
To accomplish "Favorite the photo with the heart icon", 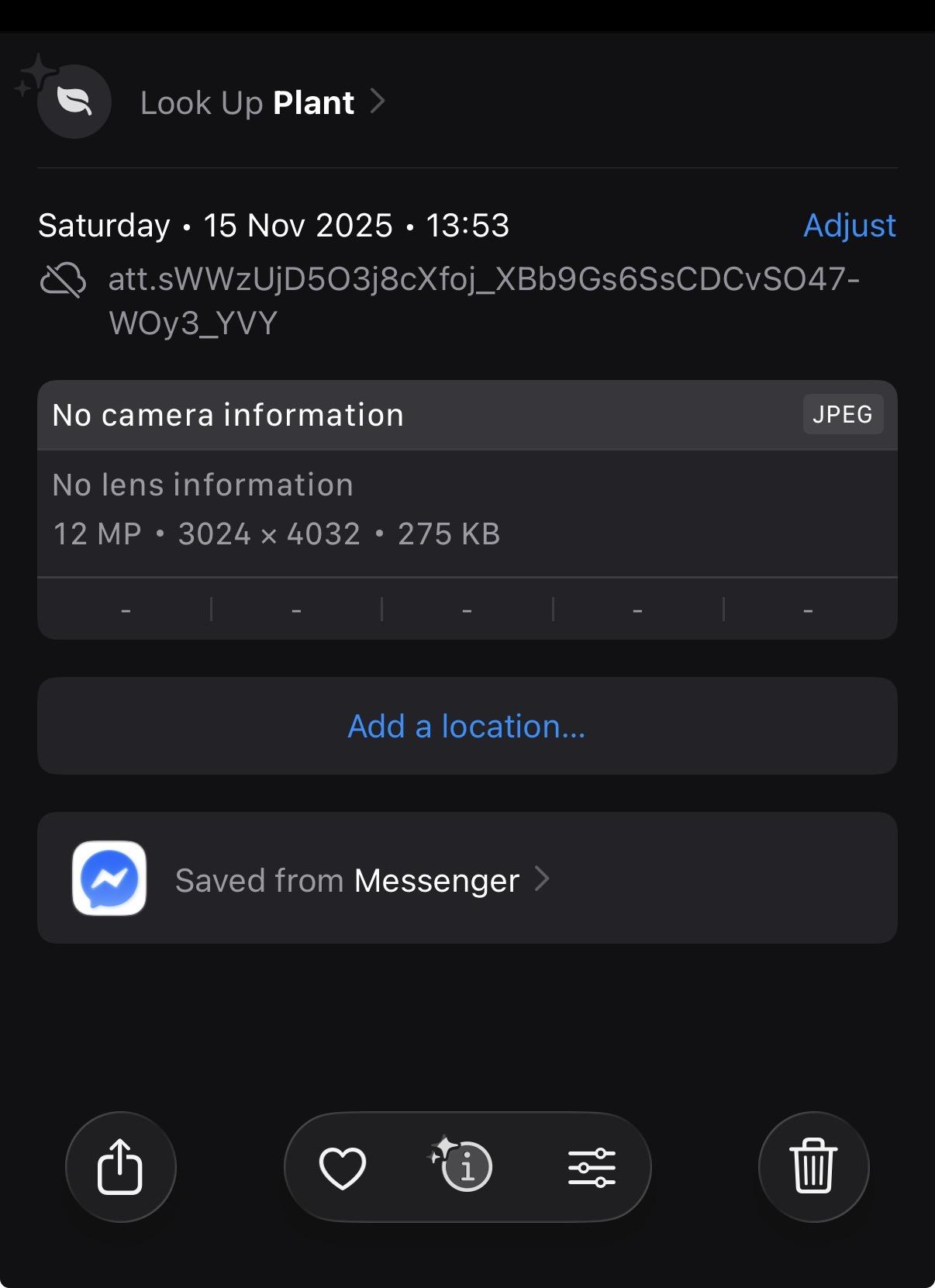I will coord(343,1167).
